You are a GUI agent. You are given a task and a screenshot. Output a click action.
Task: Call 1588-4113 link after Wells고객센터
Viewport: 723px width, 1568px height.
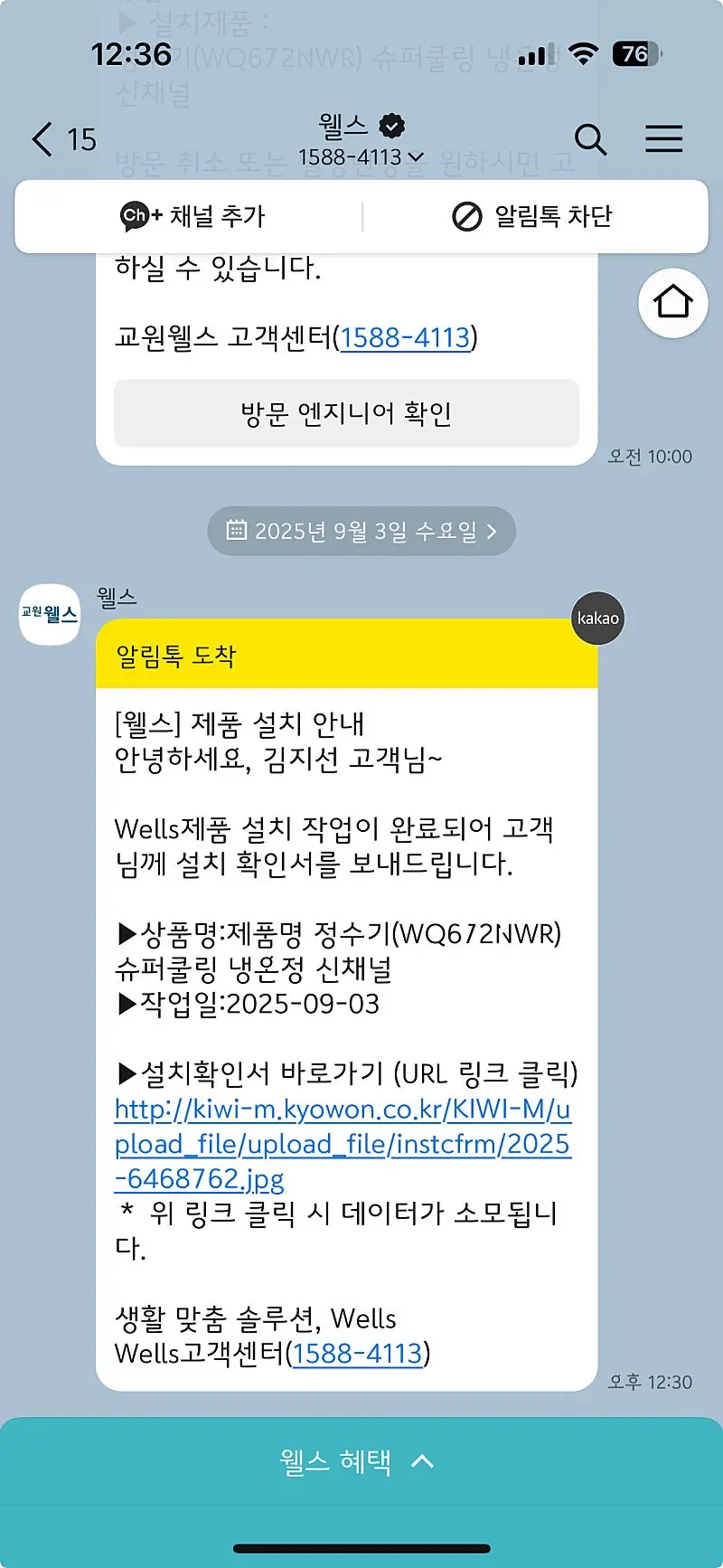[358, 1353]
